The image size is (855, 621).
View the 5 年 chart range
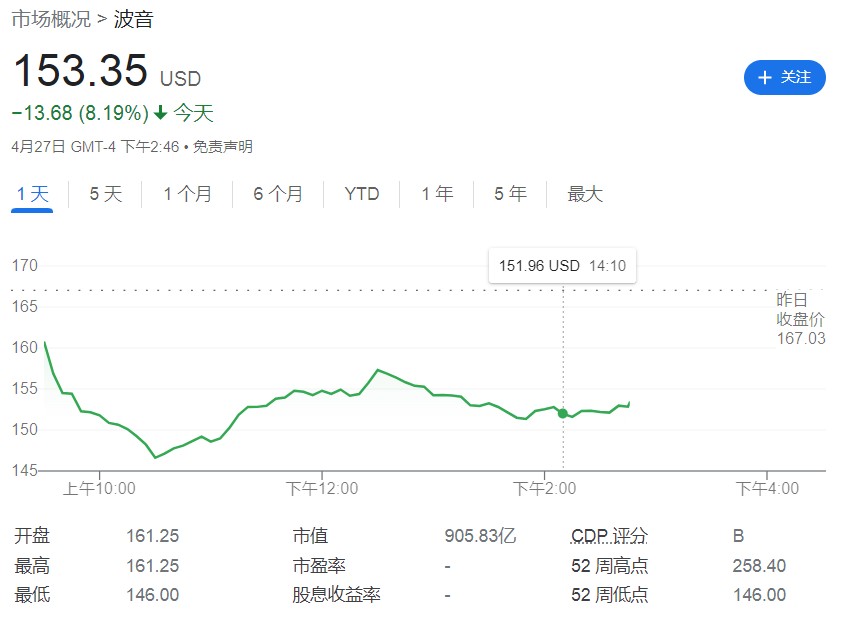[510, 194]
